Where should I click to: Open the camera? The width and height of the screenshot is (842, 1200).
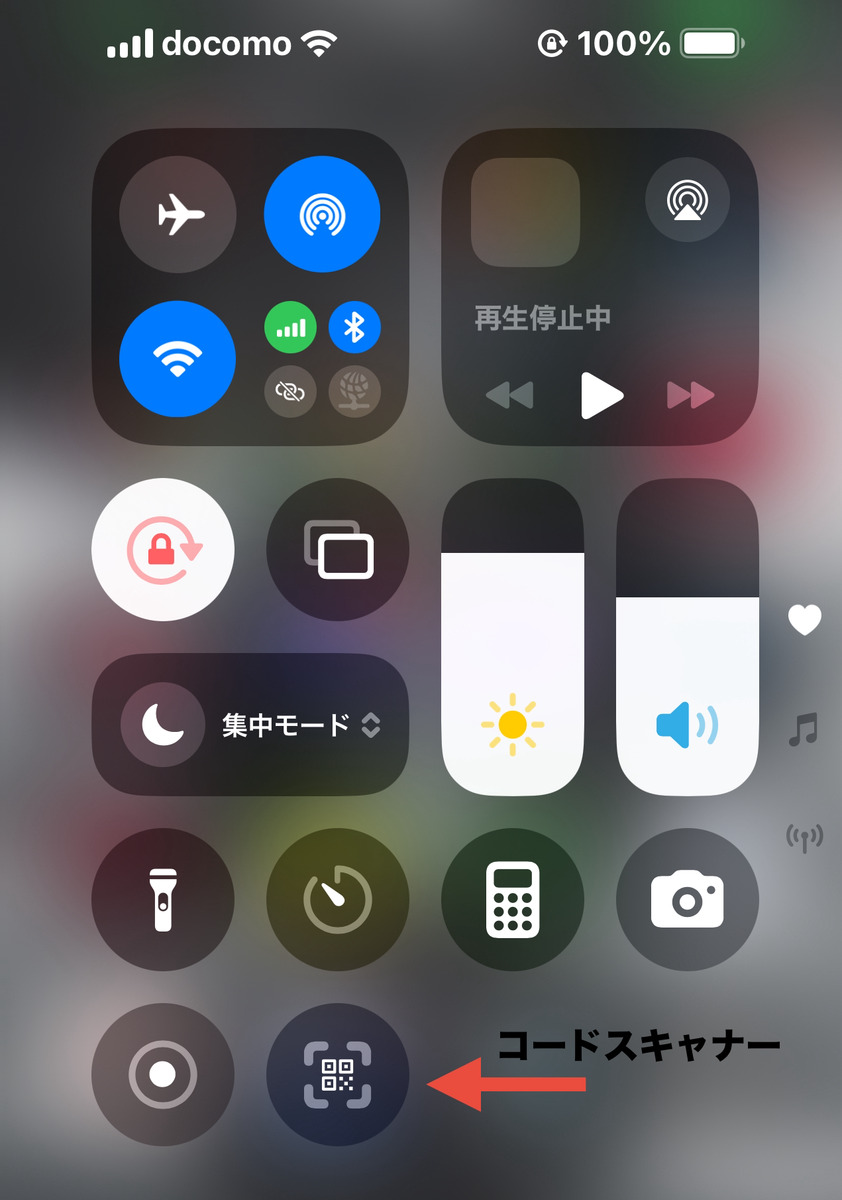pos(687,899)
